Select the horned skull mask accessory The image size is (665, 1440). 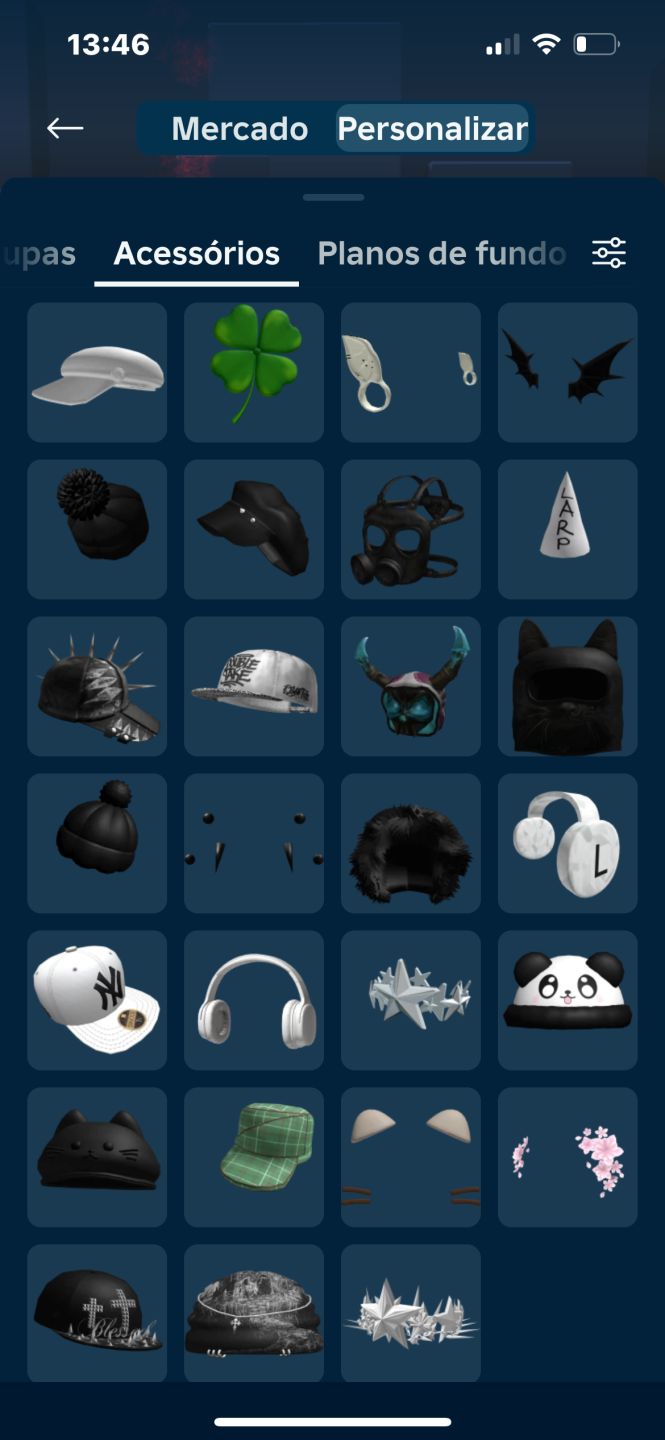point(411,686)
